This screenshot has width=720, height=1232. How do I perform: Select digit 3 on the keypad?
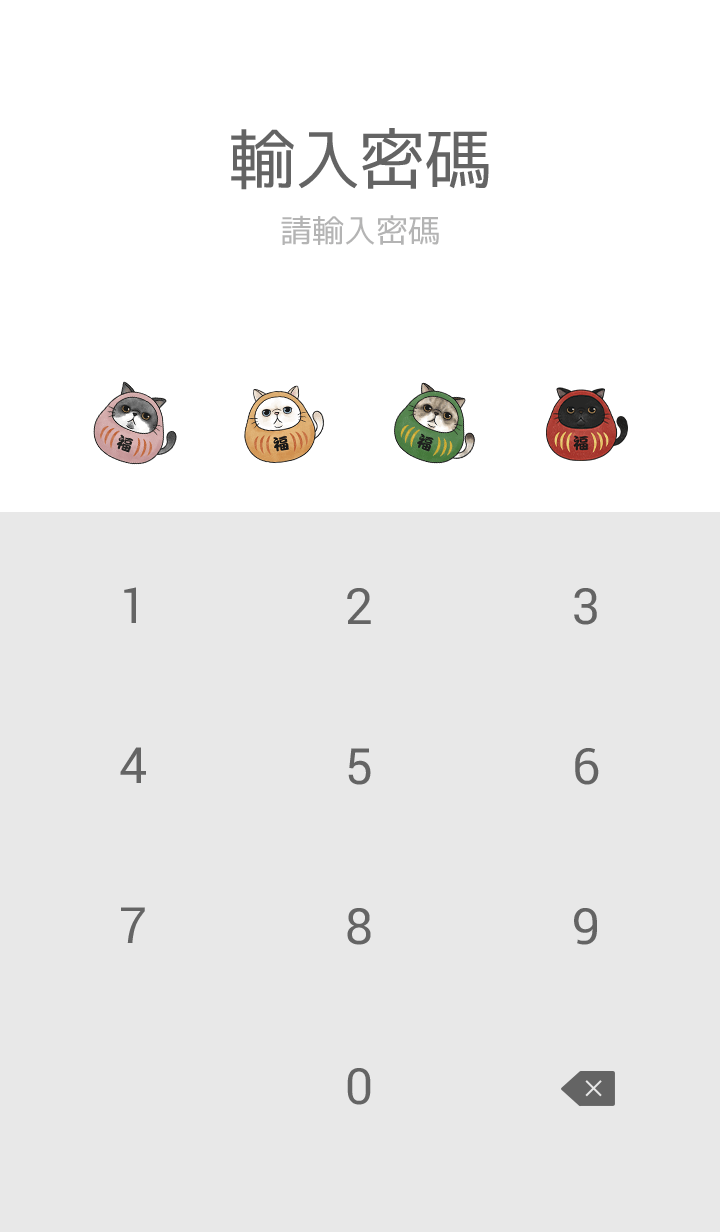pyautogui.click(x=586, y=607)
